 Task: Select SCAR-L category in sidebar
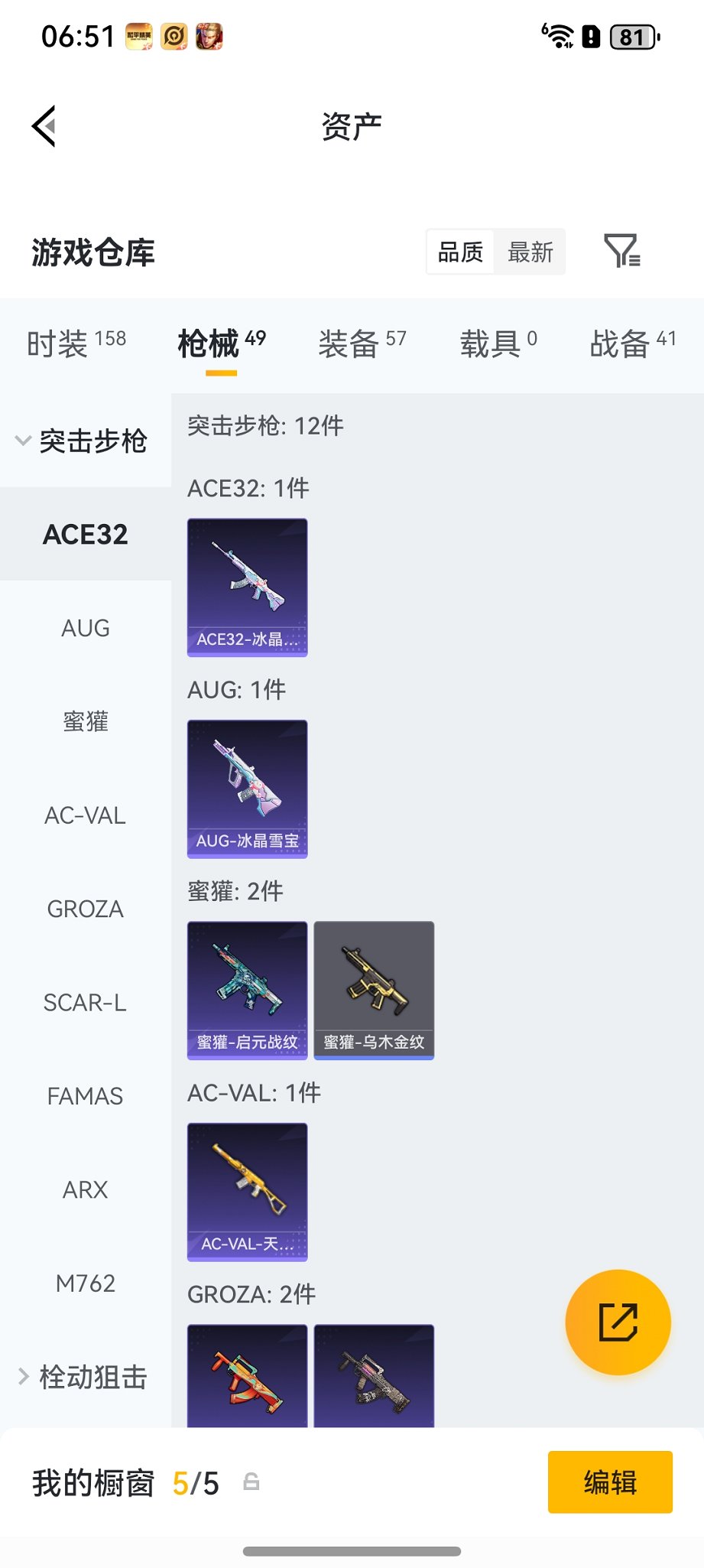click(85, 1003)
